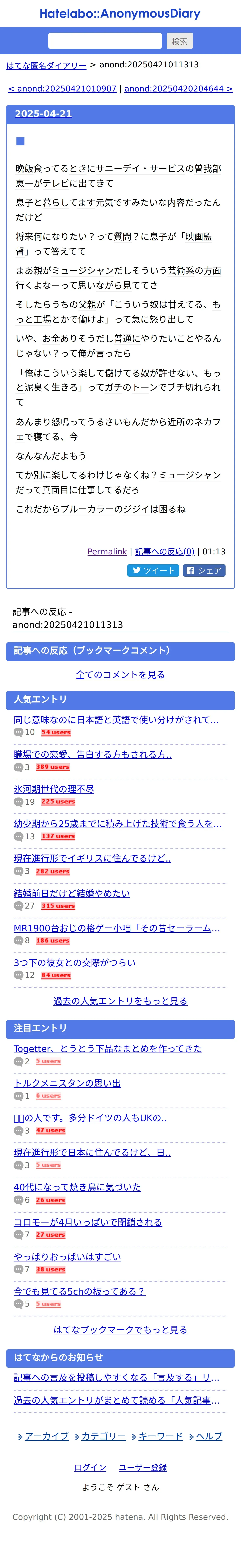The image size is (241, 1568).
Task: Open the Permalink of this entry
Action: (x=107, y=552)
